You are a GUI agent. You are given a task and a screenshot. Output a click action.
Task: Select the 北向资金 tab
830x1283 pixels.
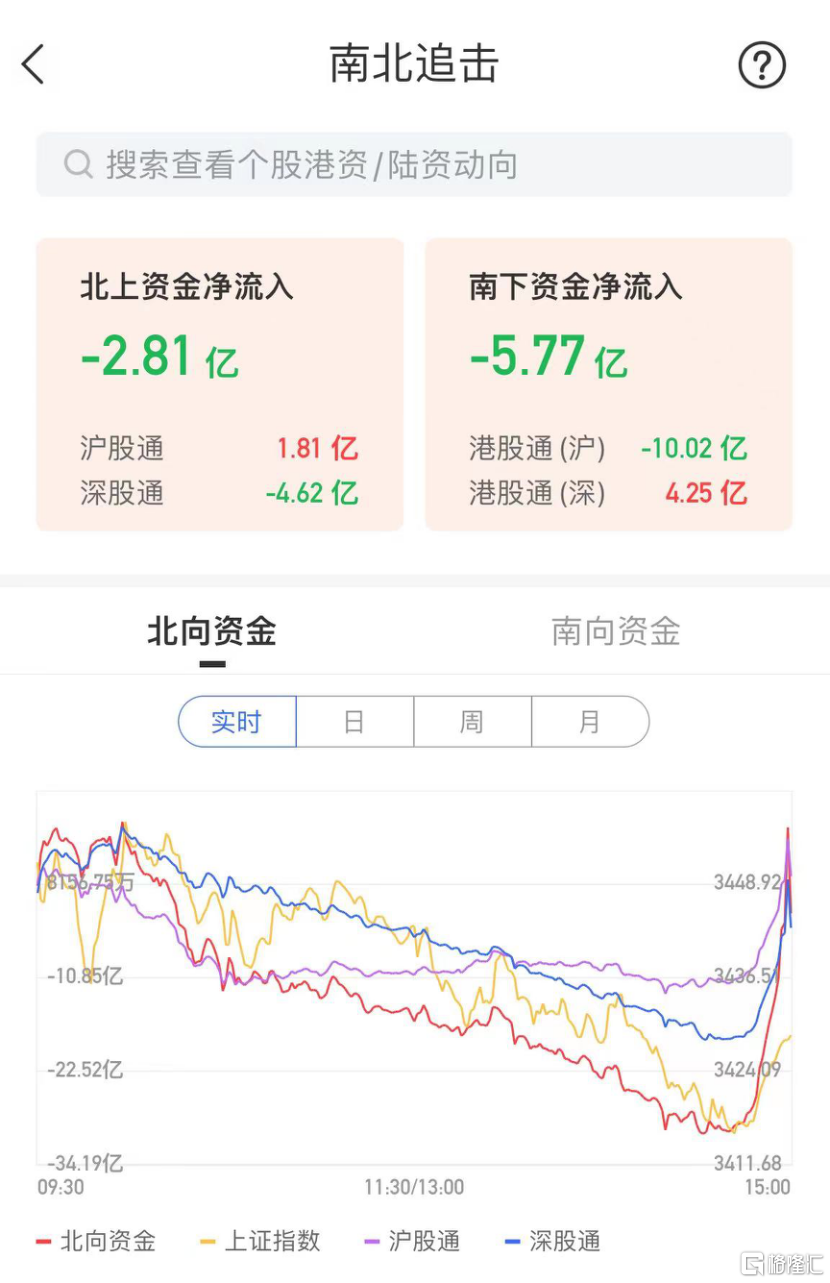[x=212, y=632]
